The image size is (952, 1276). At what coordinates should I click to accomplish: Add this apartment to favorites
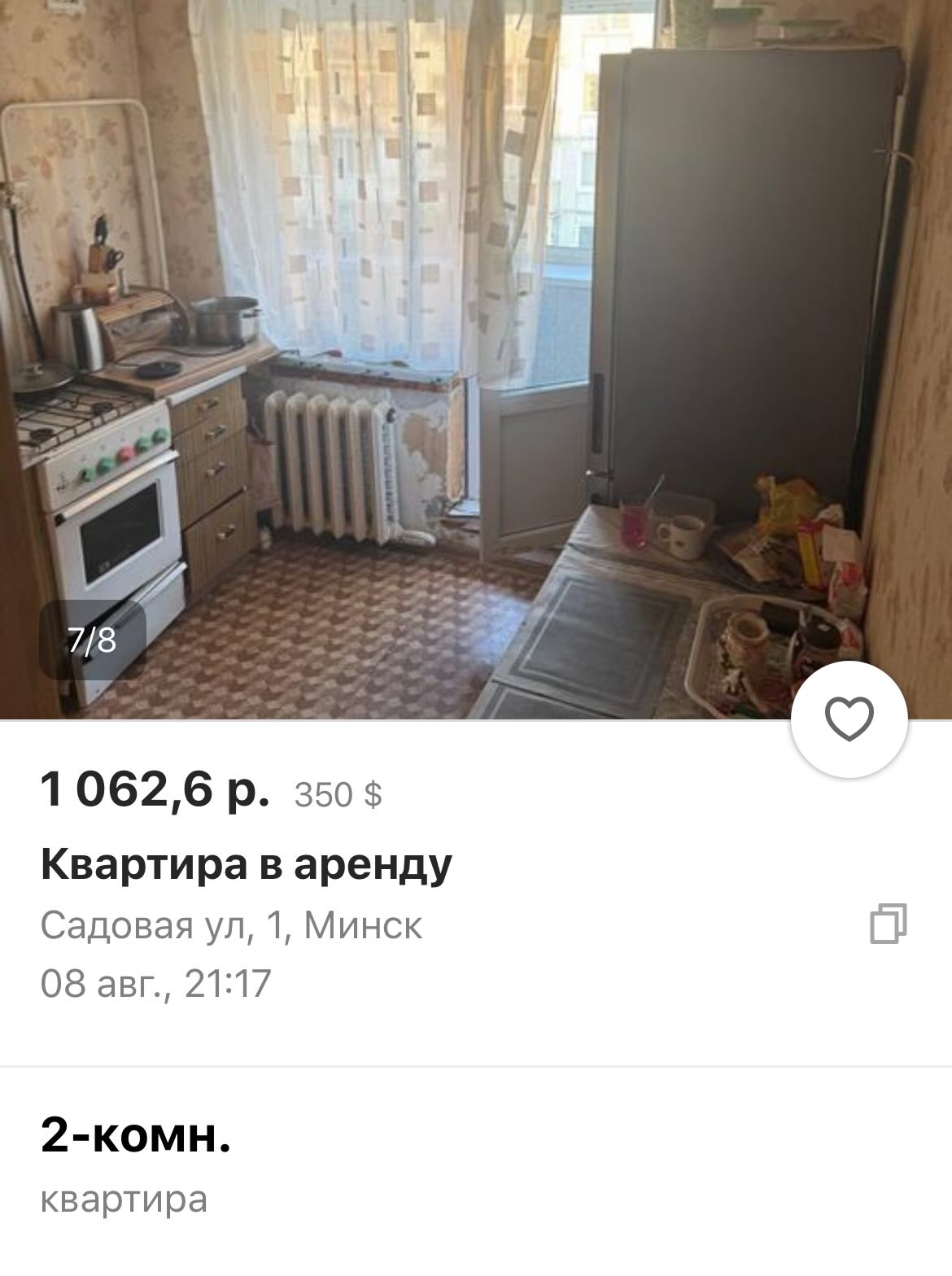(x=849, y=719)
